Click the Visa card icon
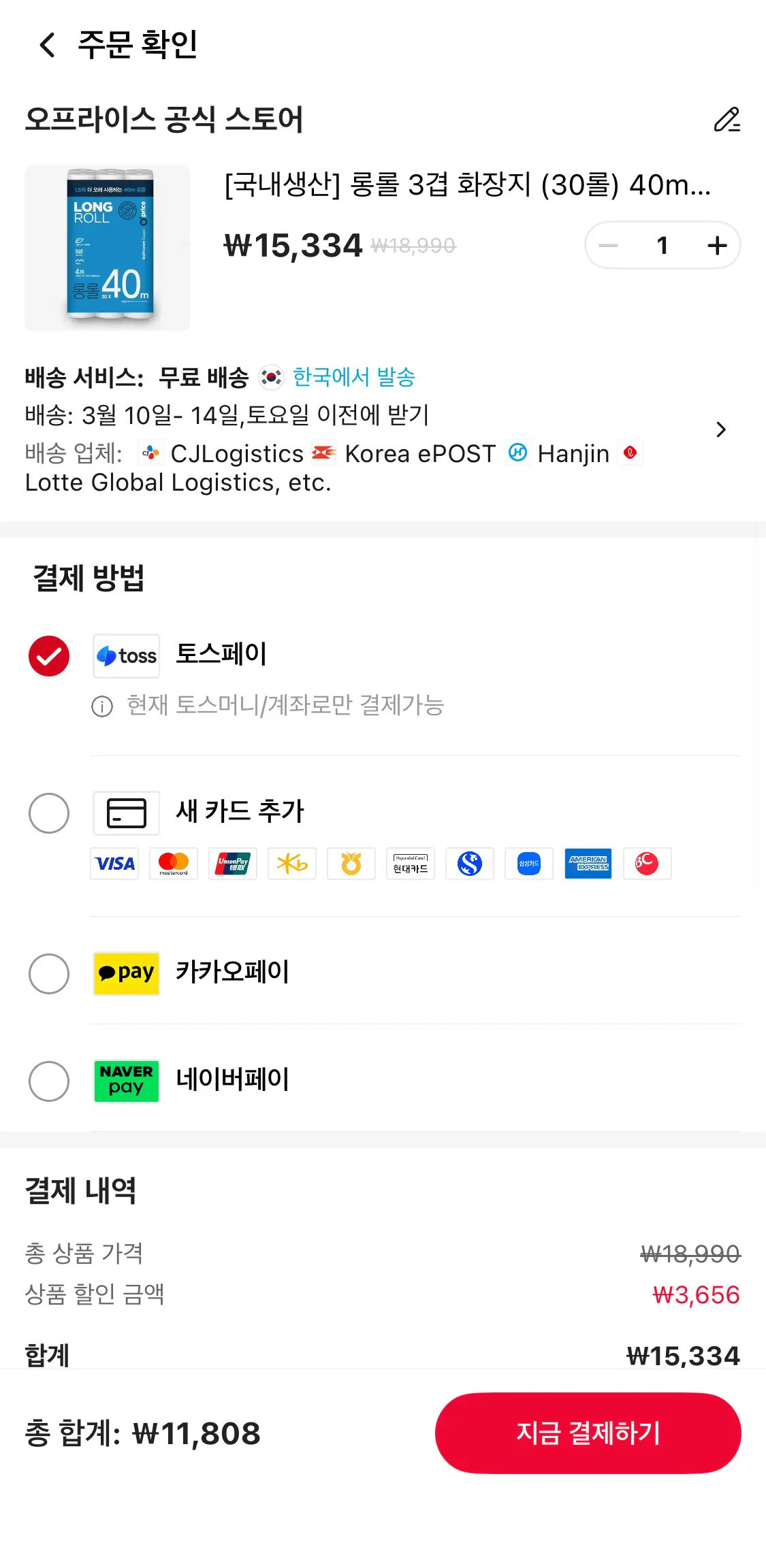Viewport: 766px width, 1568px height. point(114,864)
